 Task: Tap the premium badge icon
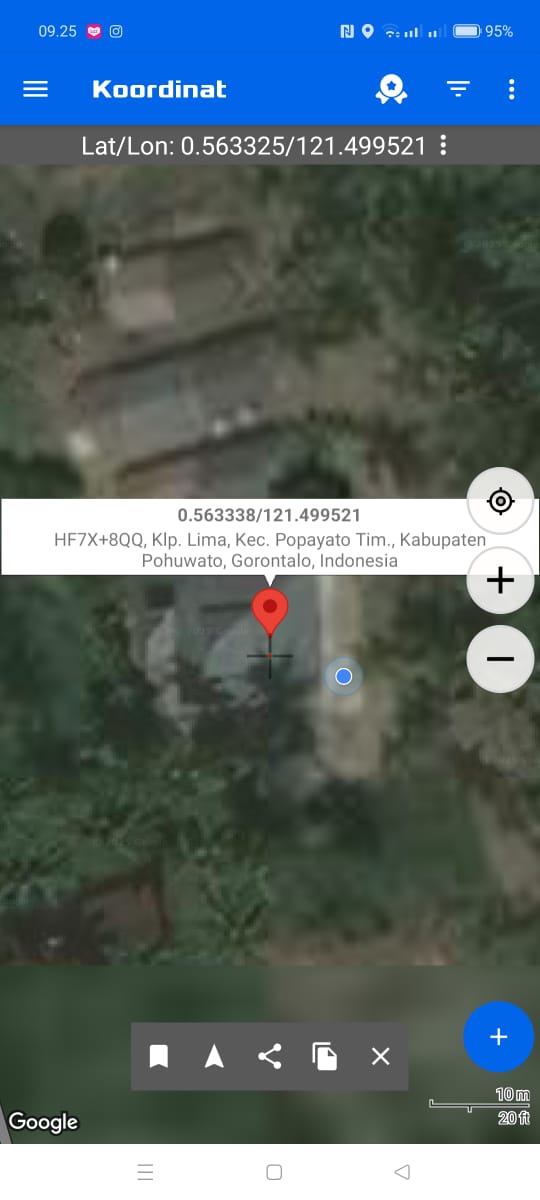391,89
